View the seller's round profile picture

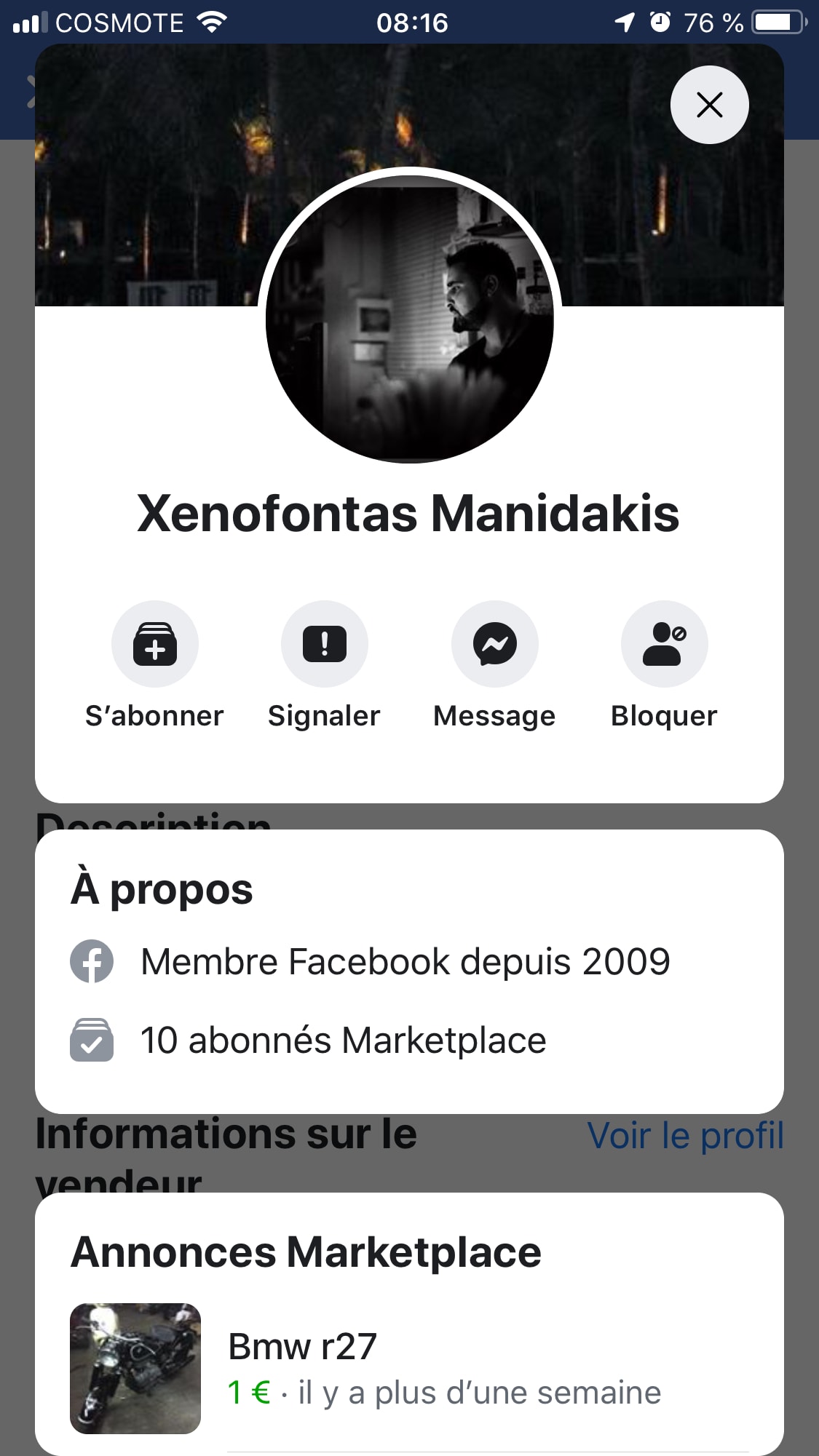tap(409, 317)
